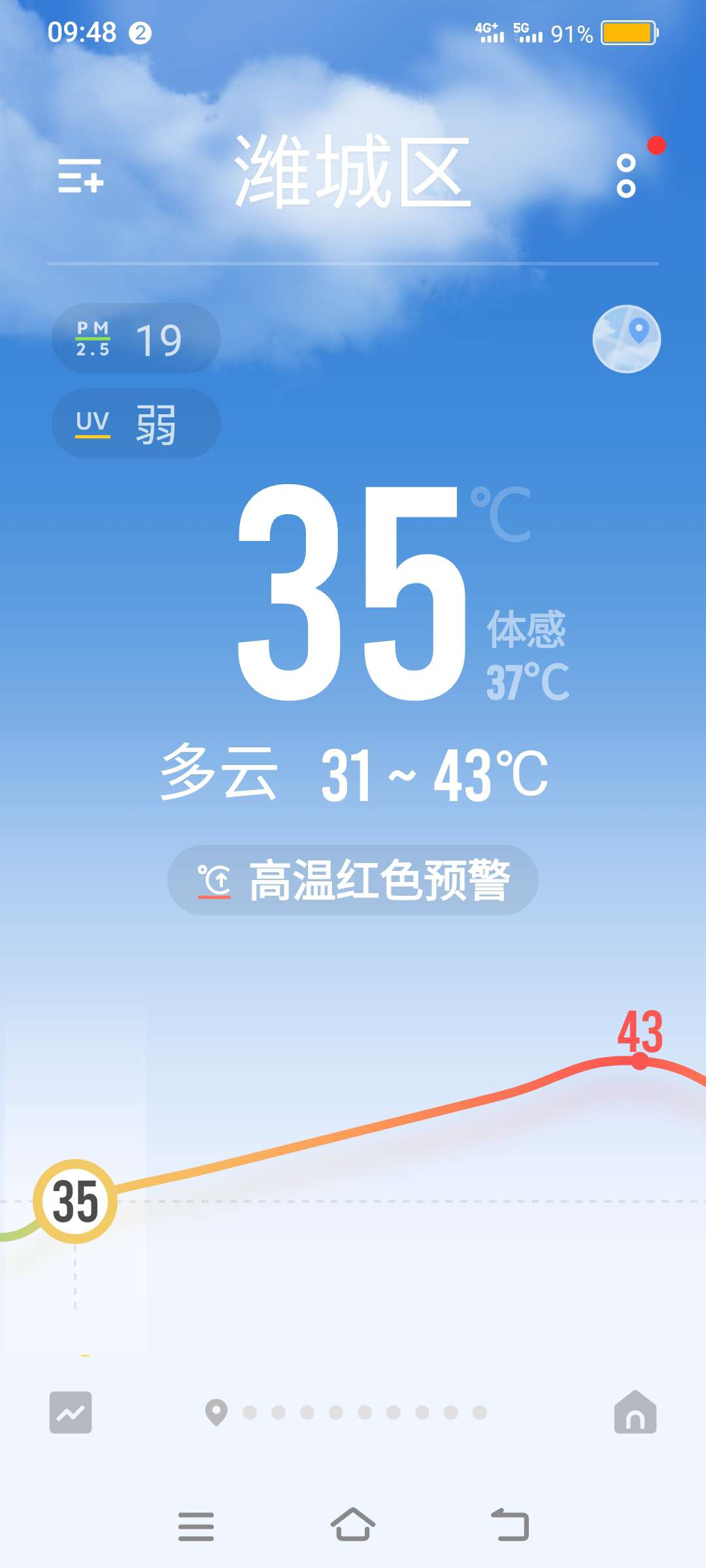Go back with system back button

tap(510, 1526)
